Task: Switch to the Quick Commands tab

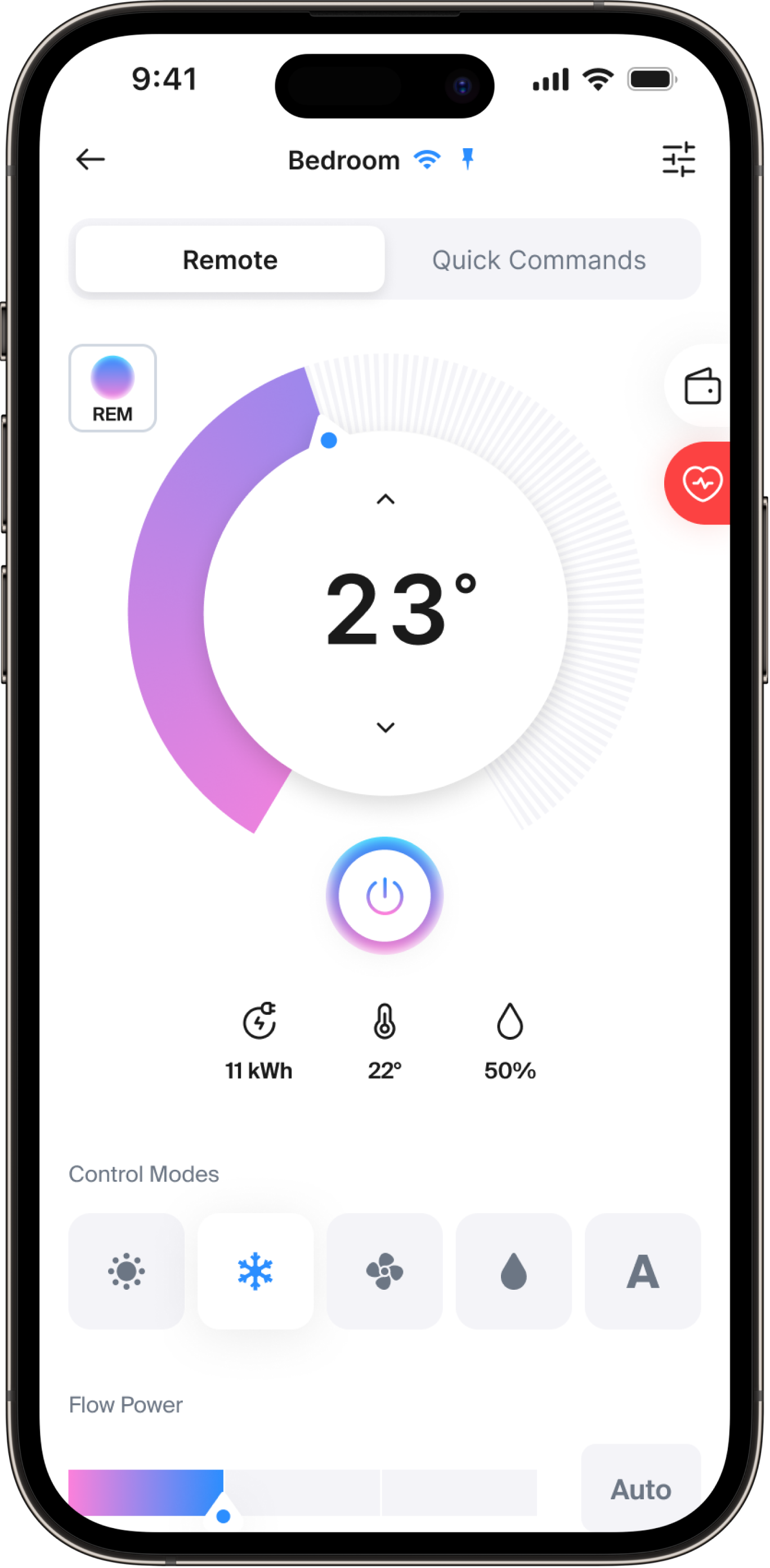Action: click(x=538, y=260)
